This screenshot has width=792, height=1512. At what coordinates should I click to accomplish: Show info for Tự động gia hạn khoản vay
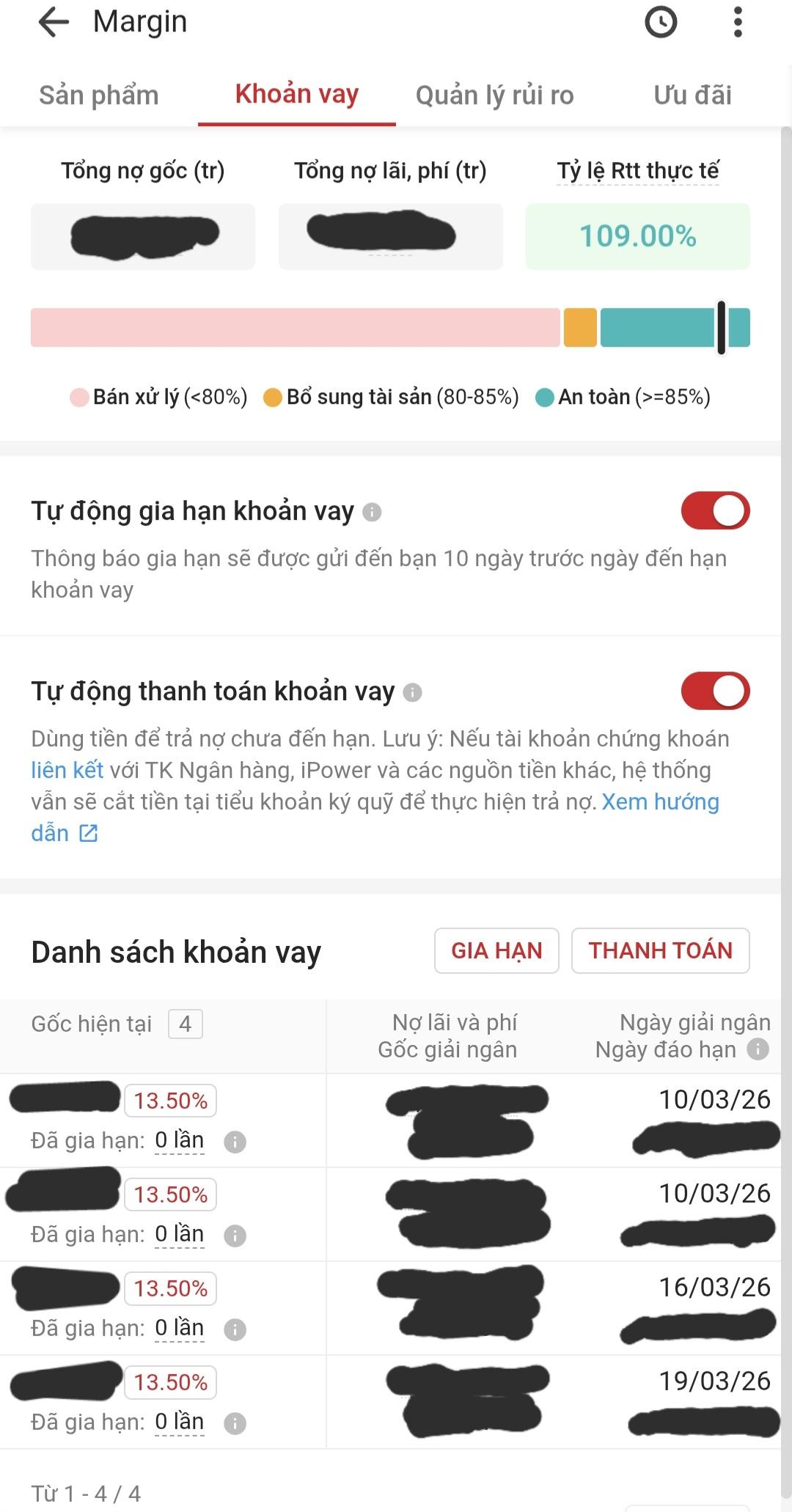(373, 512)
